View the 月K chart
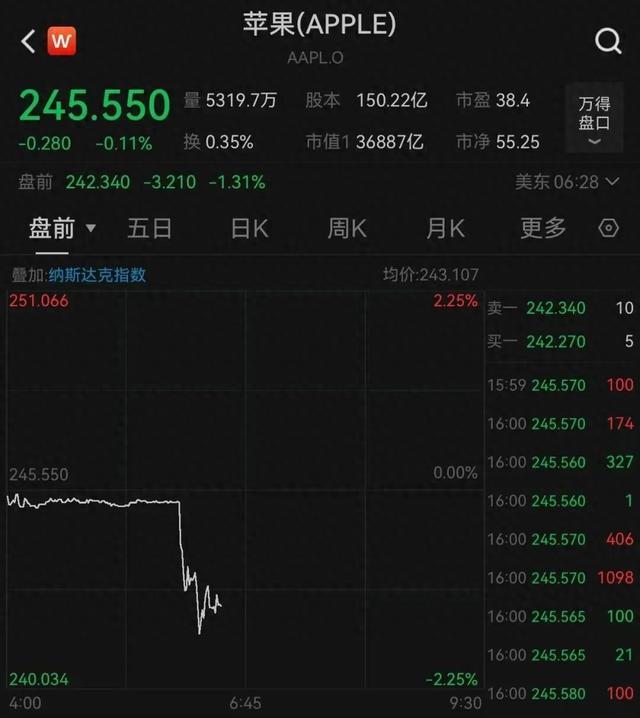This screenshot has width=640, height=718. point(445,229)
